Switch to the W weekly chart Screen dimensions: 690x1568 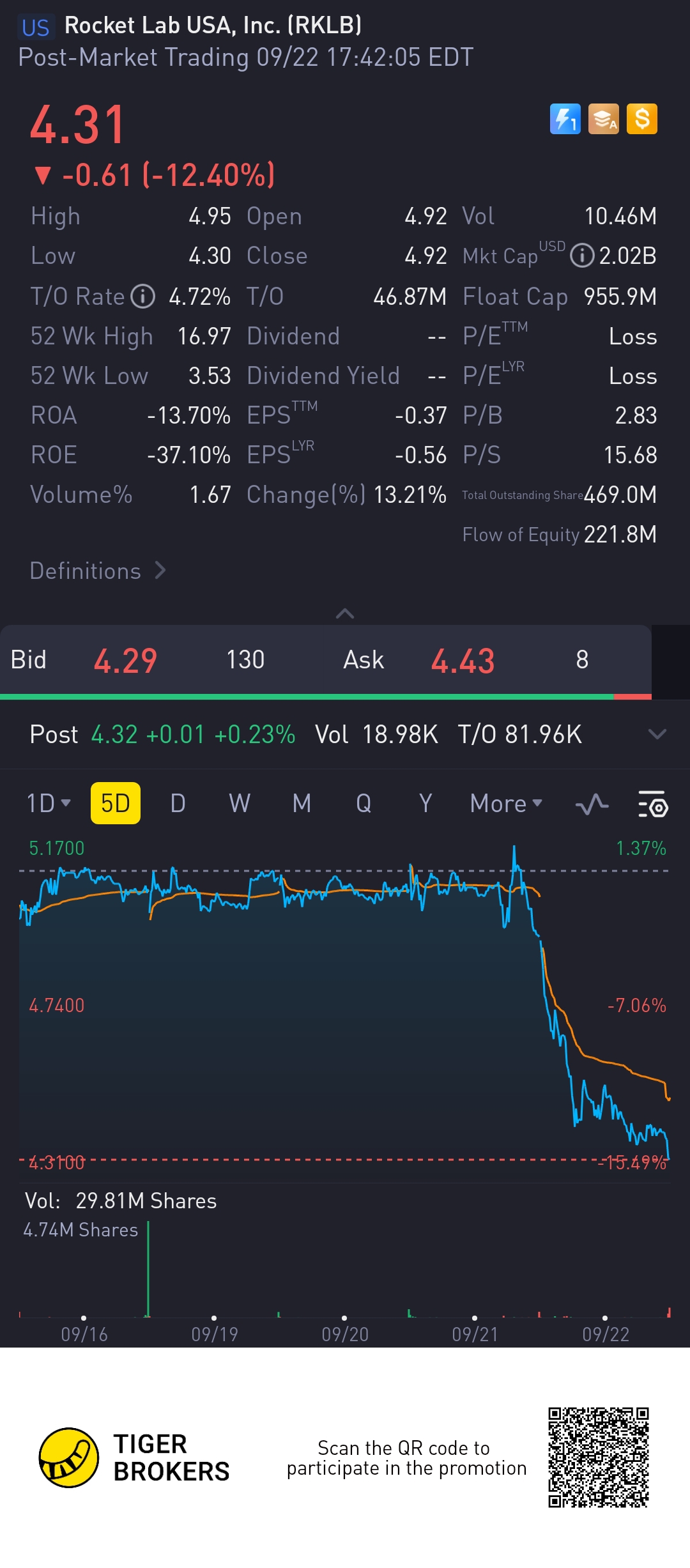click(240, 803)
